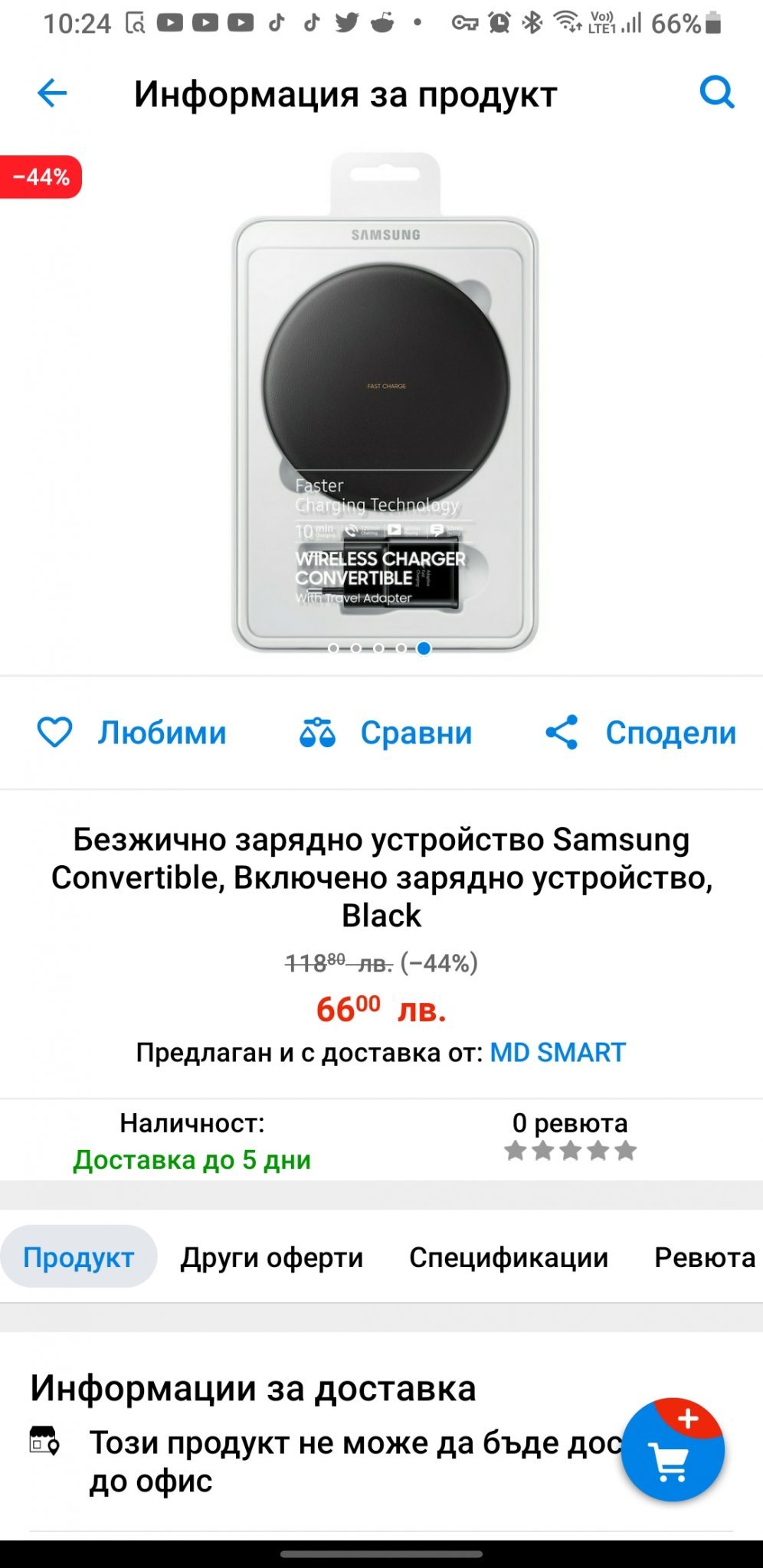The width and height of the screenshot is (763, 1568).
Task: Open search with the magnifier icon
Action: [x=717, y=93]
